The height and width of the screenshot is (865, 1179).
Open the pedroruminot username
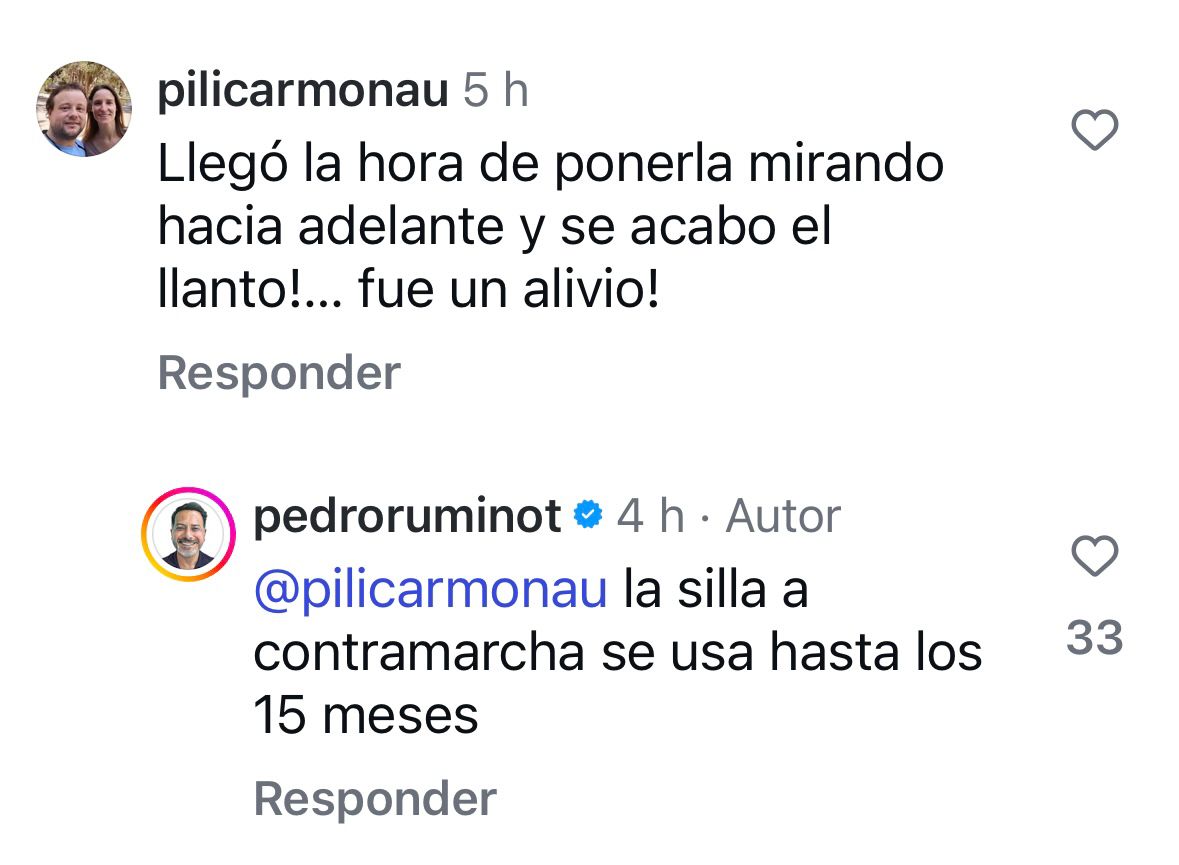(407, 517)
